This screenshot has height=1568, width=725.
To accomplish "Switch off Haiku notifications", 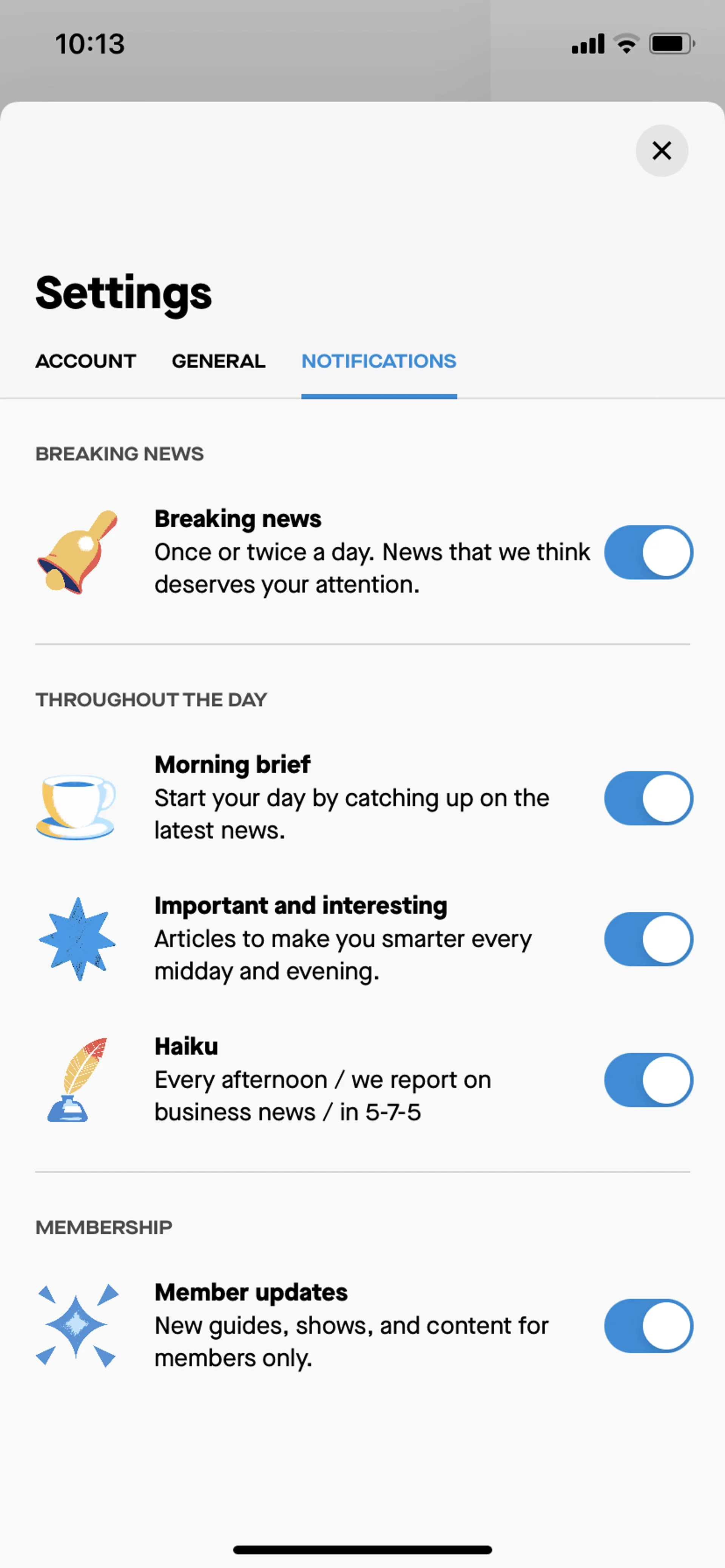I will tap(648, 1080).
